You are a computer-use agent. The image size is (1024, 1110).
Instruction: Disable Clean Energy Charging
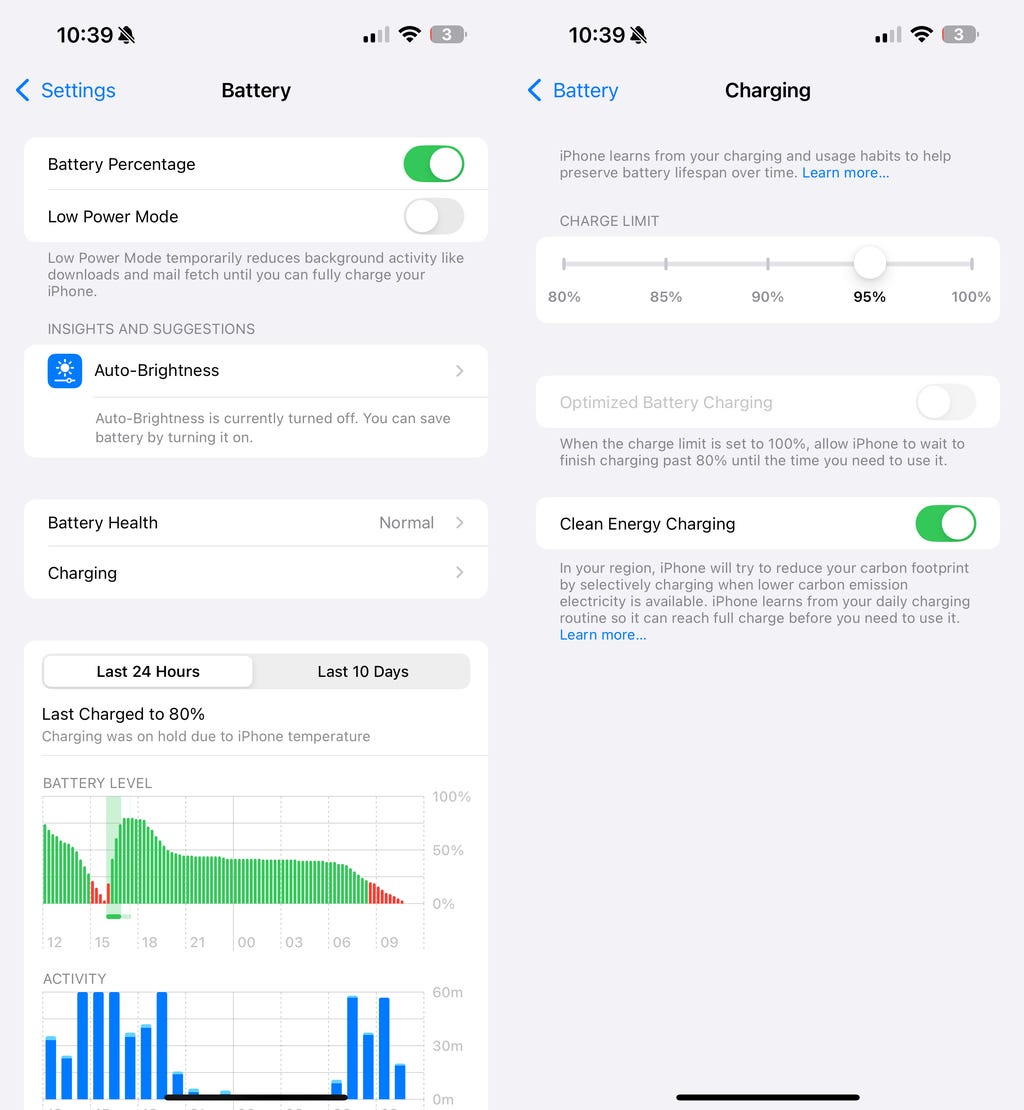tap(945, 524)
